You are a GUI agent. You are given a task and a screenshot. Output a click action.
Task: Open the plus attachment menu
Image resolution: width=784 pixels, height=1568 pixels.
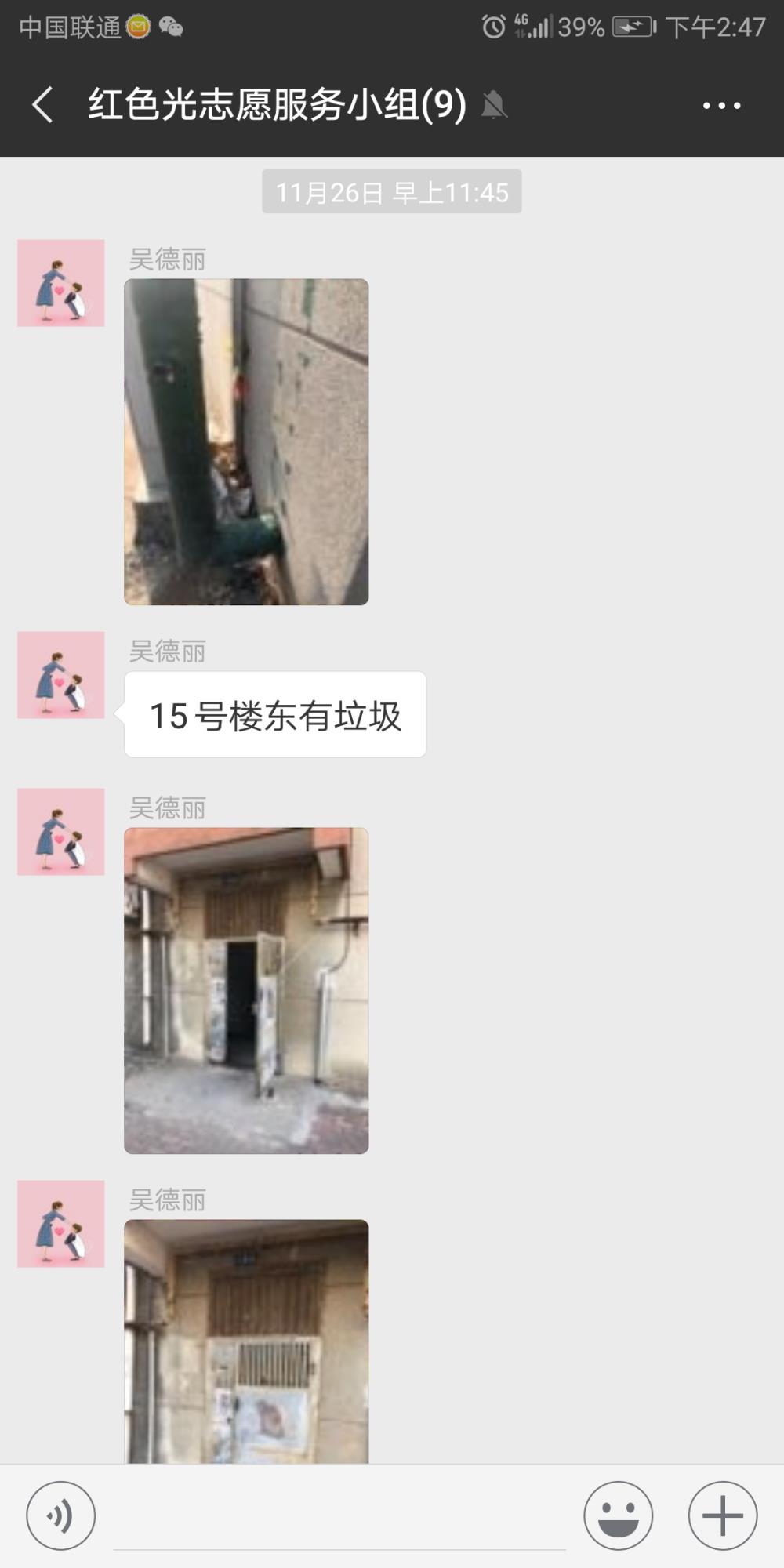pos(722,1515)
